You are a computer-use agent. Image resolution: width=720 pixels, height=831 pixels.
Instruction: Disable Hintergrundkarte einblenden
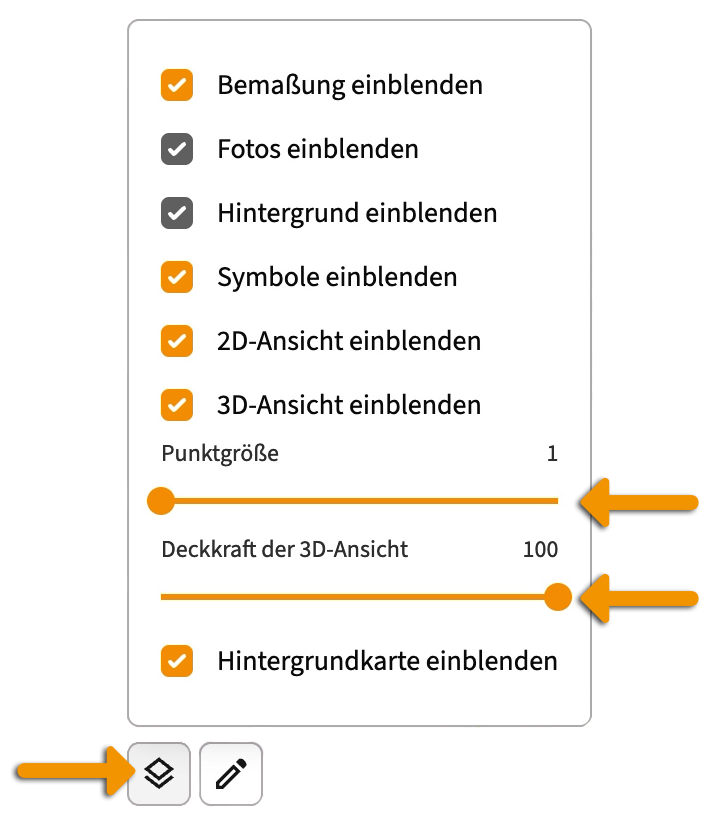click(x=177, y=661)
